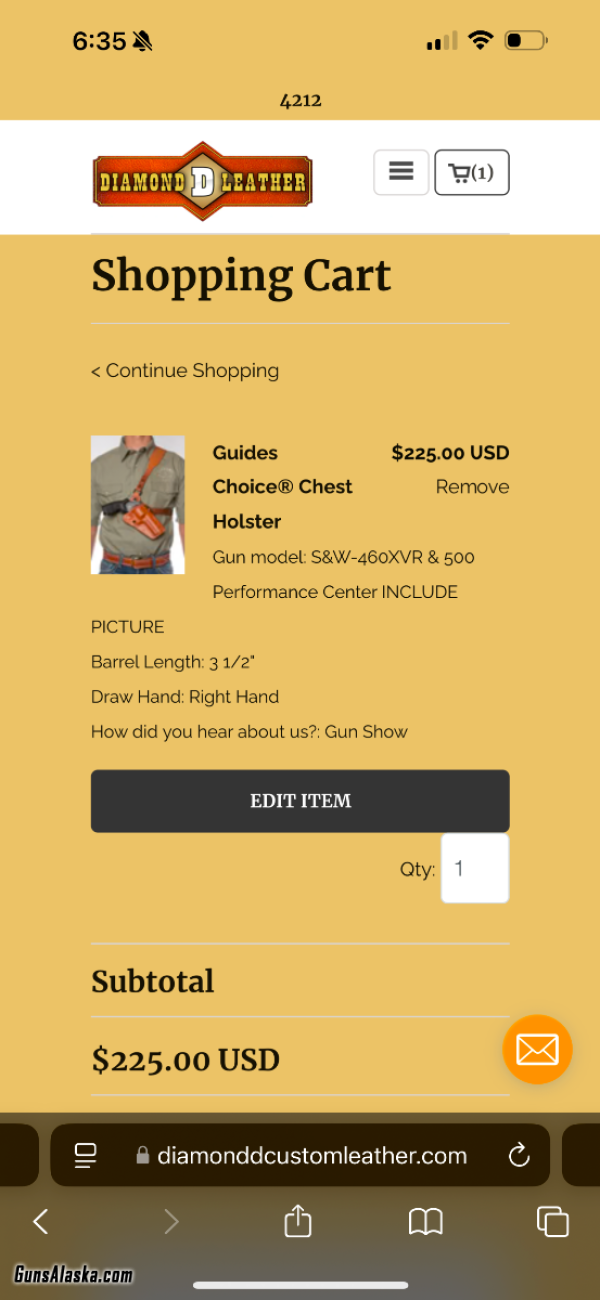
Task: Select the Qty quantity field
Action: click(475, 868)
